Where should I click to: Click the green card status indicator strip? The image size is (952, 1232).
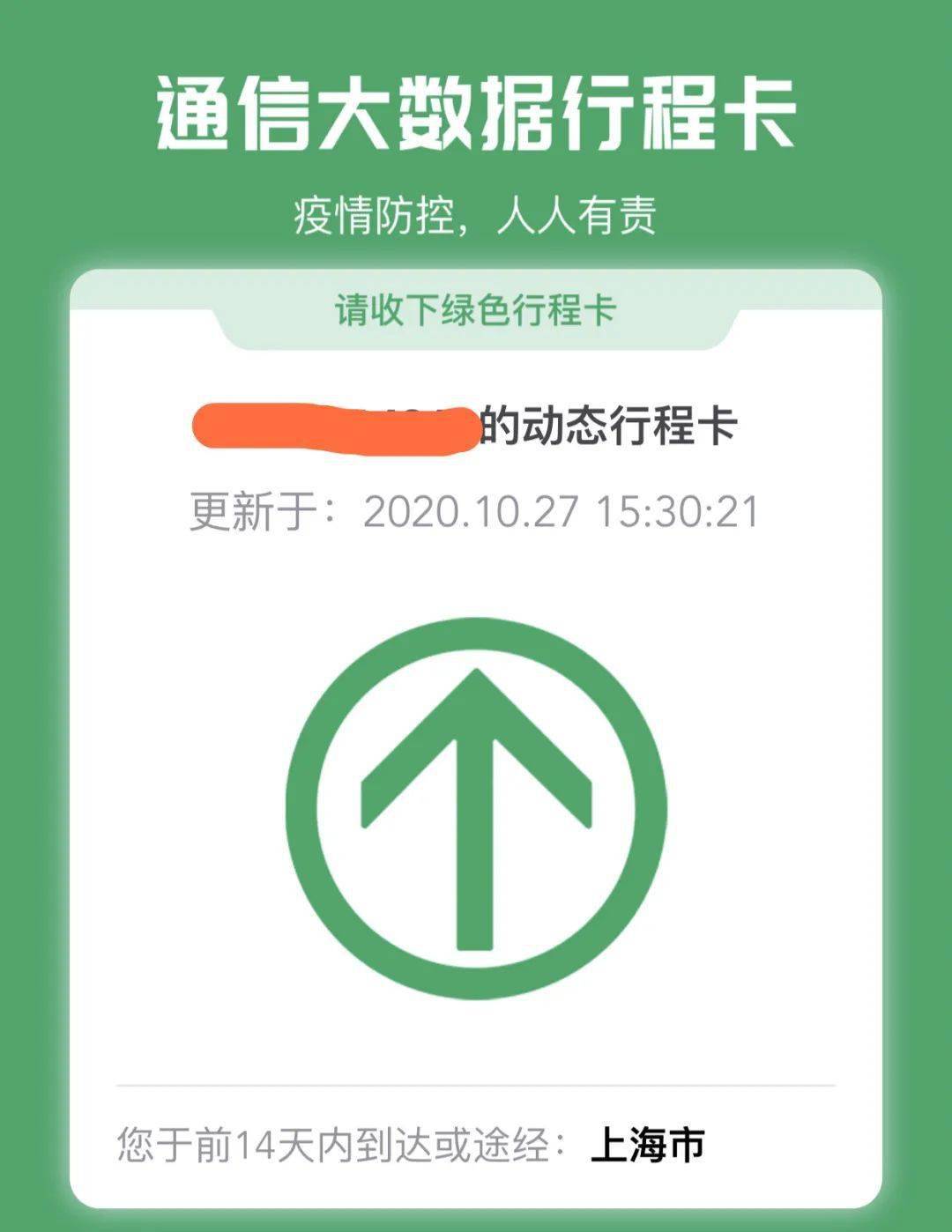476,308
